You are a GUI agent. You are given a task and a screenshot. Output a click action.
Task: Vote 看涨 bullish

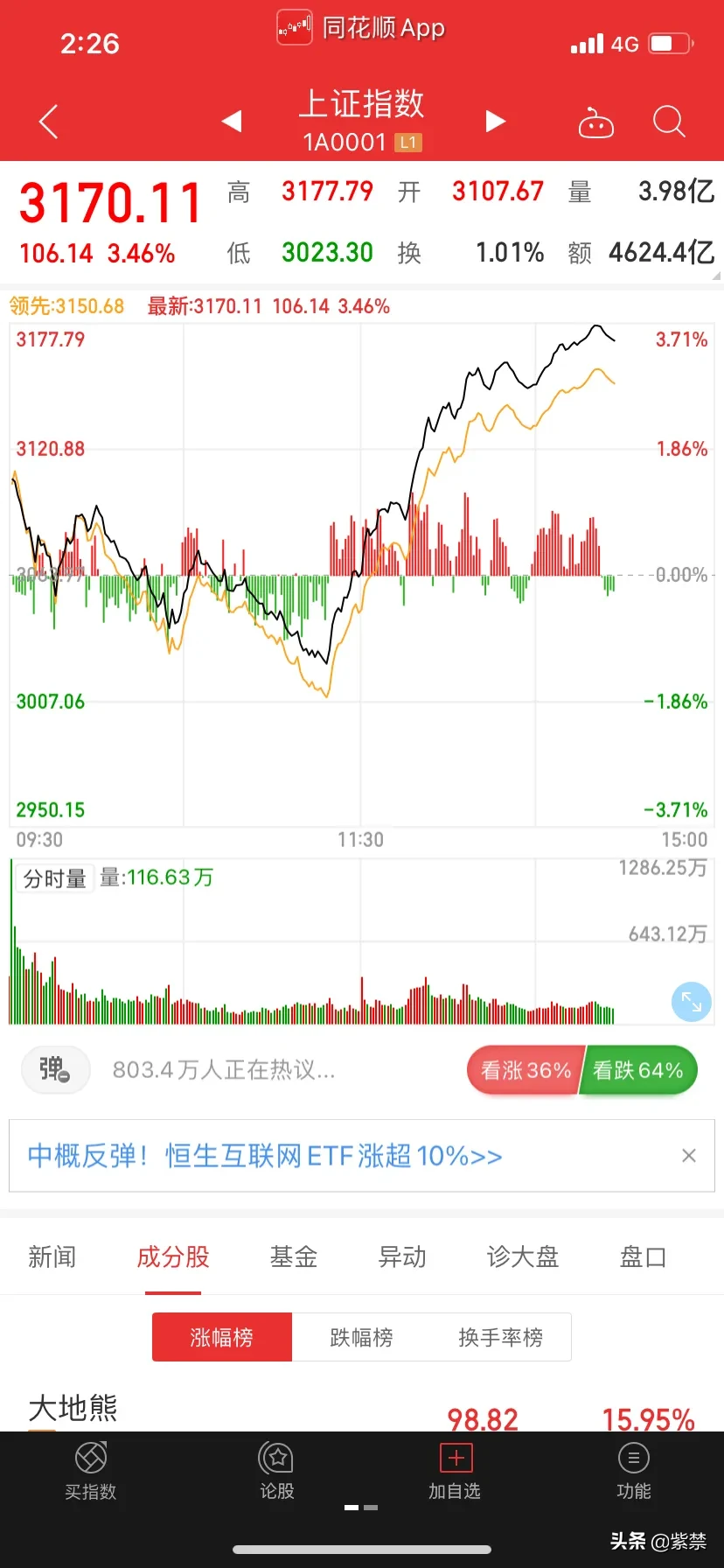tap(525, 1070)
